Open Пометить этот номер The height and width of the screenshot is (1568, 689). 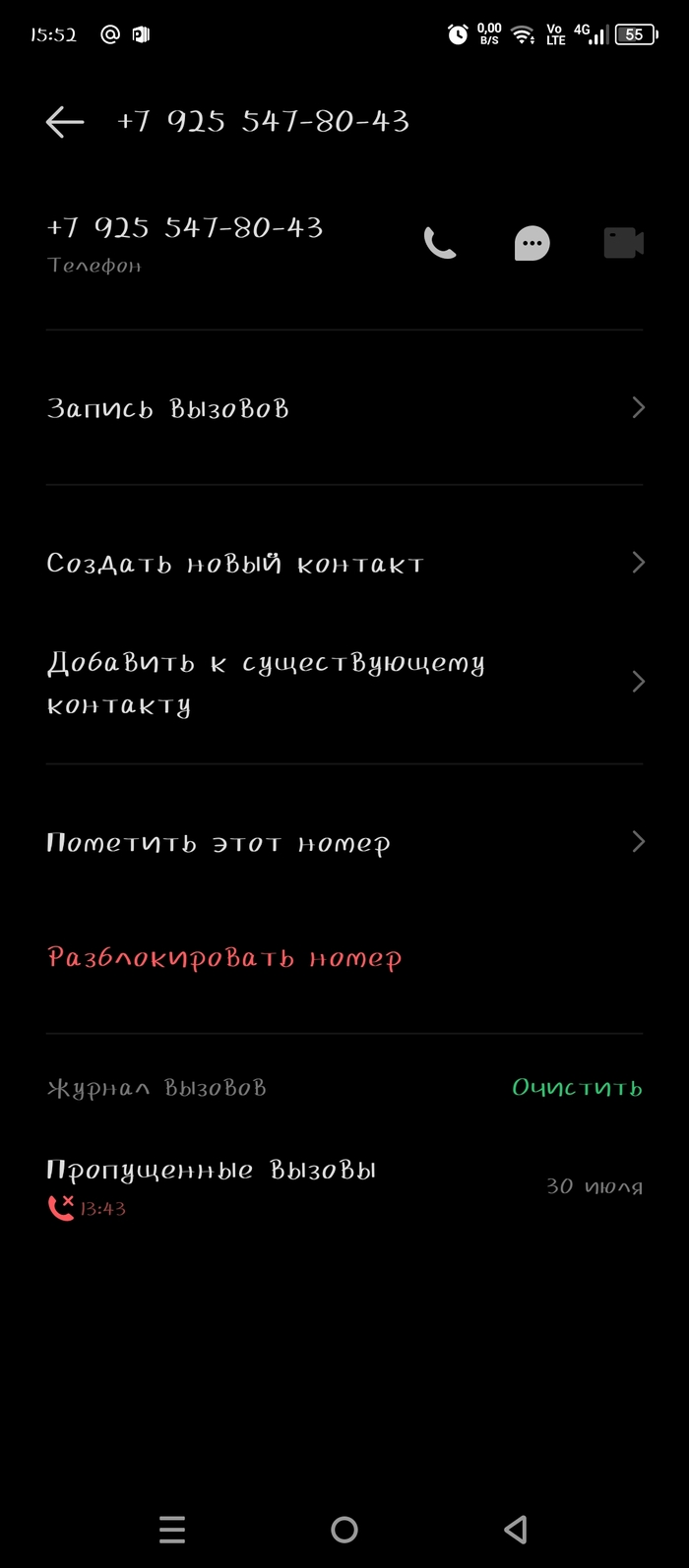pyautogui.click(x=344, y=843)
